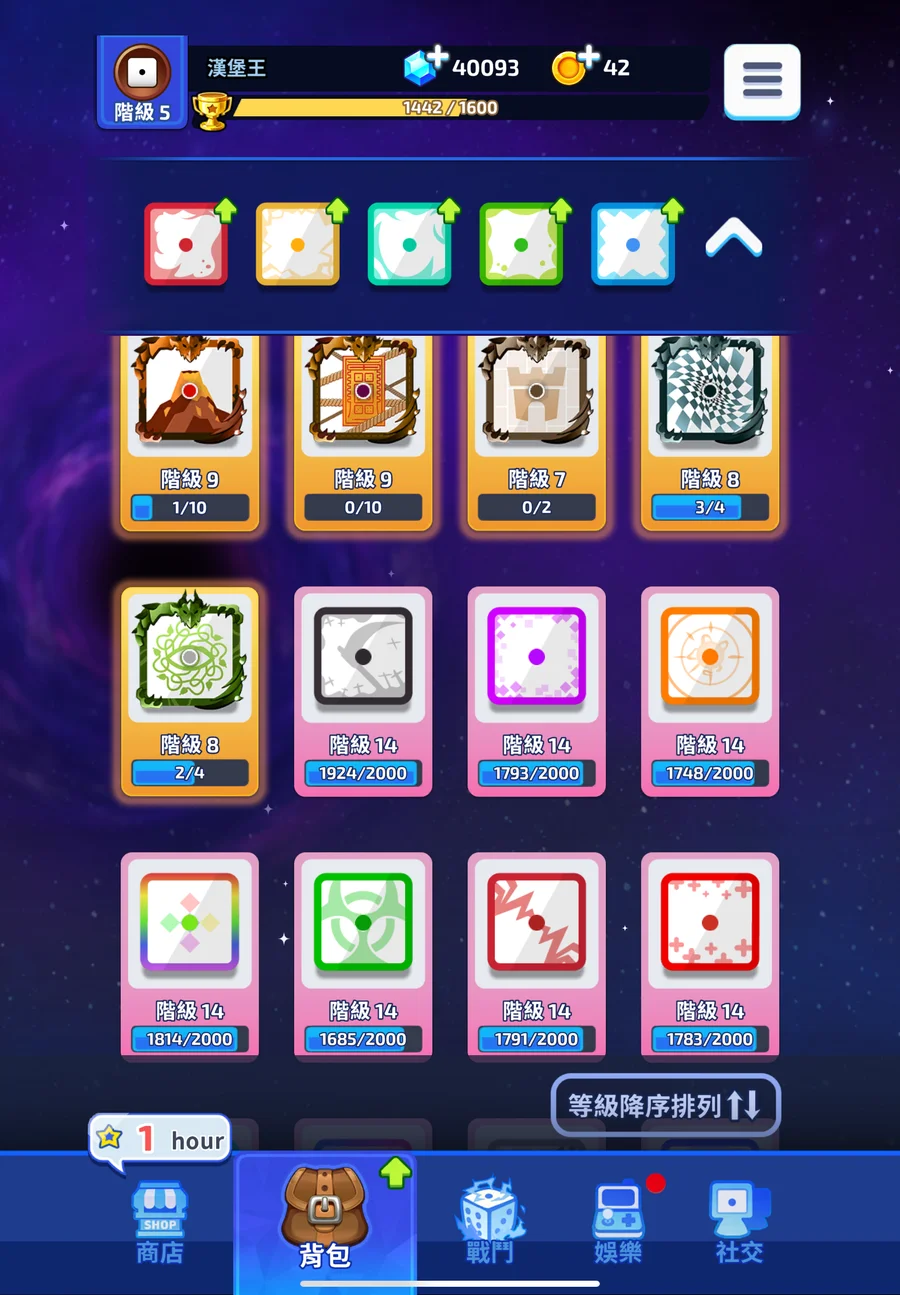Image resolution: width=900 pixels, height=1295 pixels.
Task: Open the volcano dice card 1/10
Action: tap(190, 430)
